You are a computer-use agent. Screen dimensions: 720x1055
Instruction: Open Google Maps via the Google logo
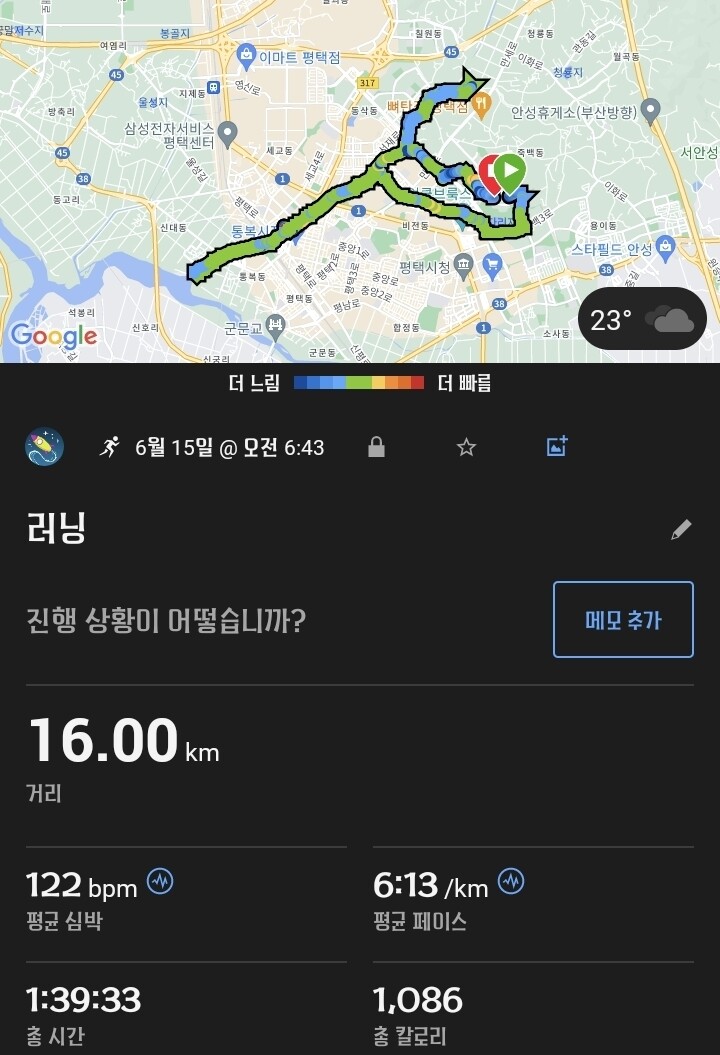pyautogui.click(x=54, y=334)
